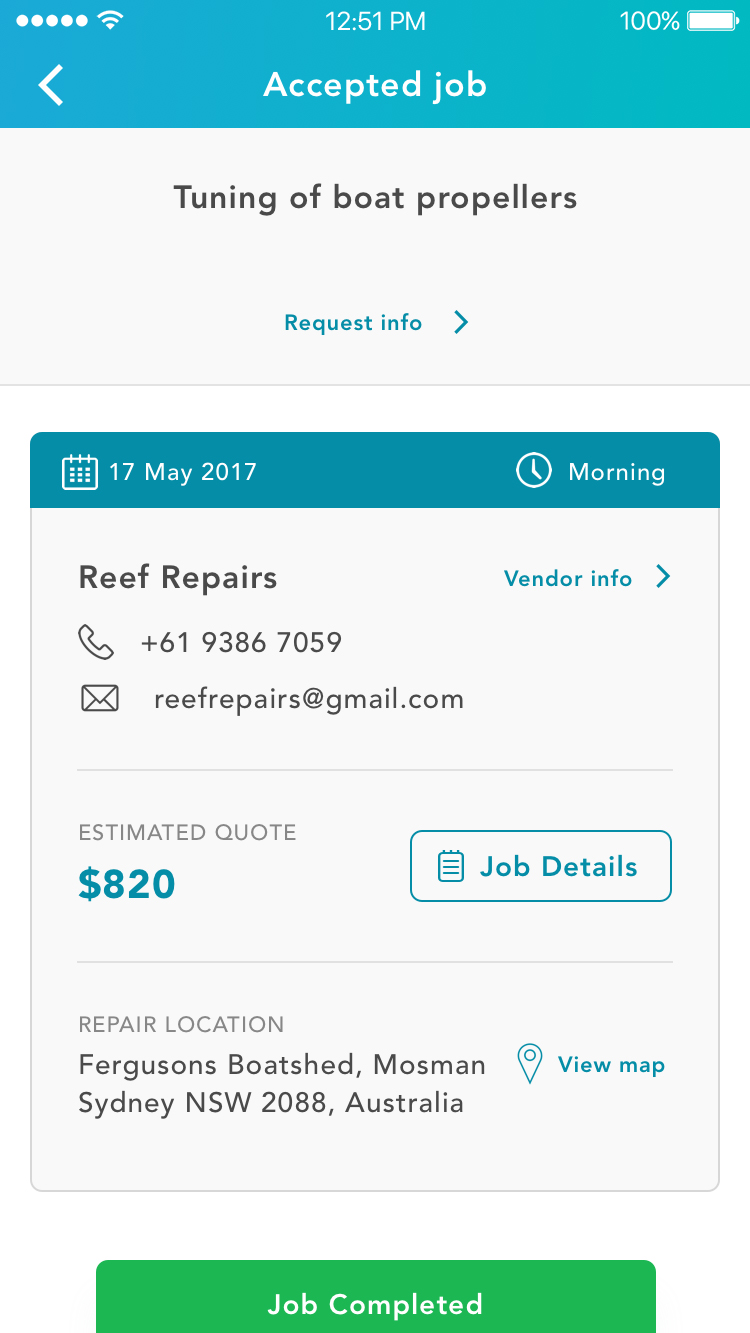Mark the job as completed
This screenshot has height=1333, width=750.
click(375, 1303)
